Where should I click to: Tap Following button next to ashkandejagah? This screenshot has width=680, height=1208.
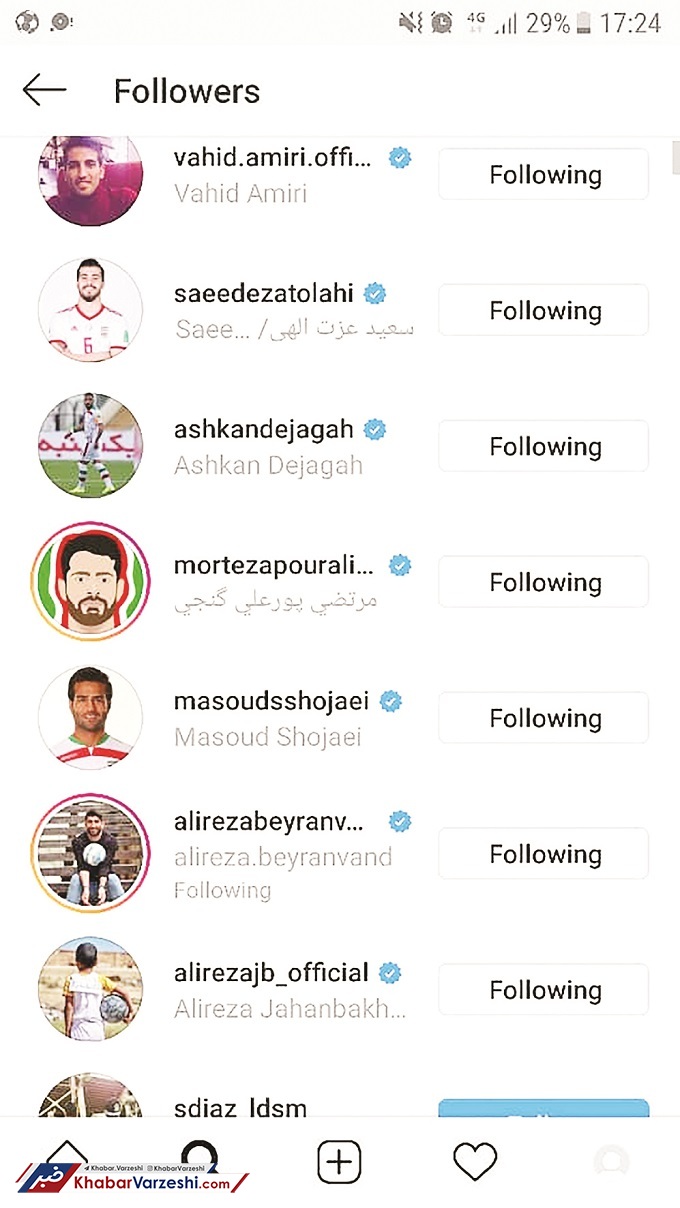coord(544,447)
